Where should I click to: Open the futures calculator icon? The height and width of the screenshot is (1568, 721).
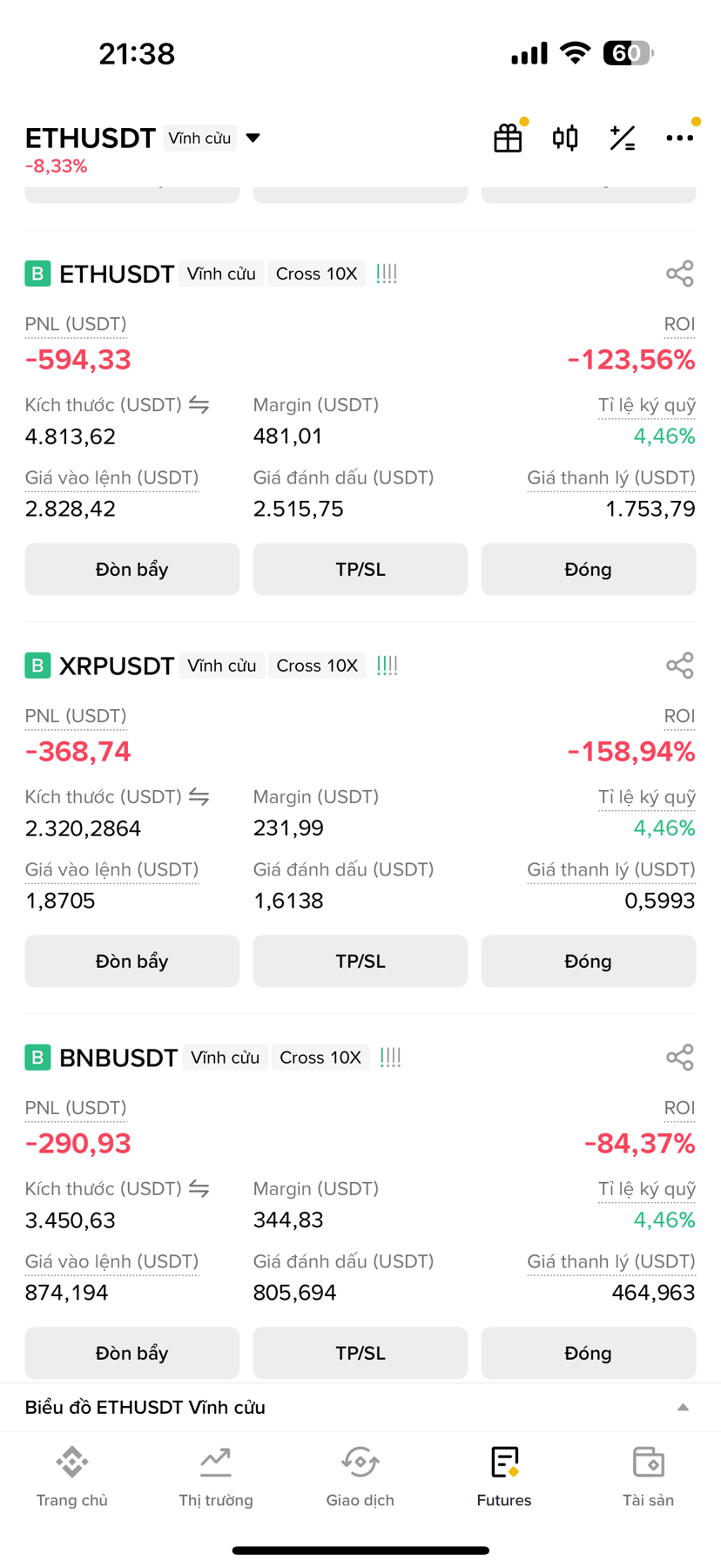click(x=623, y=138)
